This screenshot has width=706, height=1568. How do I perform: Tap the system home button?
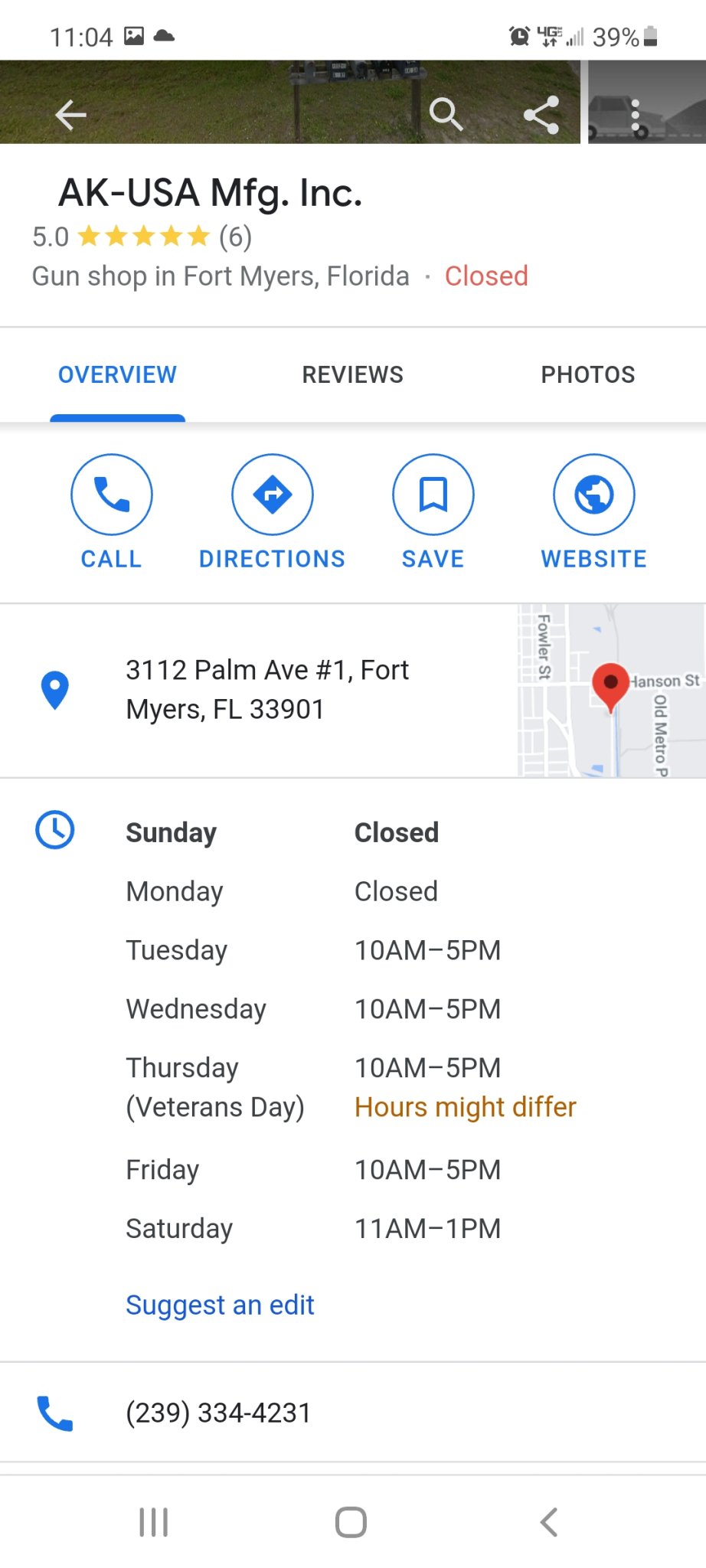(351, 1522)
